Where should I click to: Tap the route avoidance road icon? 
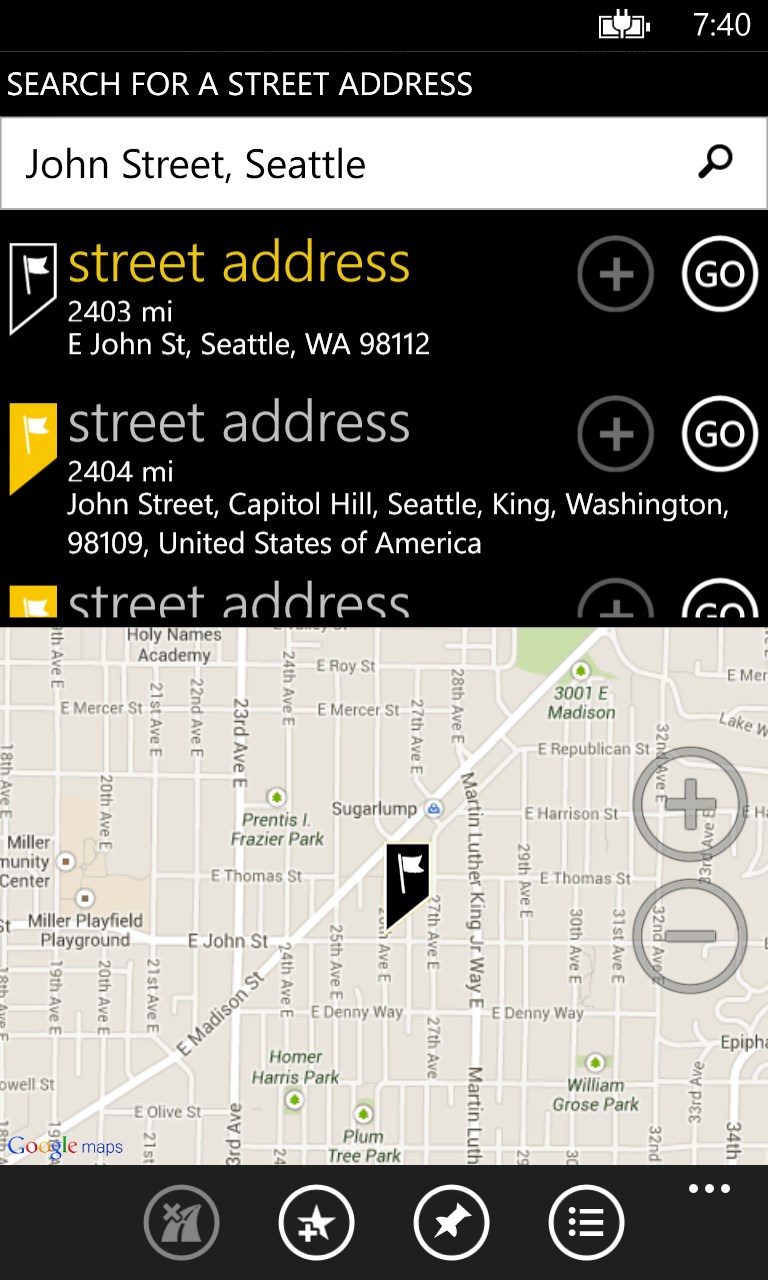(181, 1222)
